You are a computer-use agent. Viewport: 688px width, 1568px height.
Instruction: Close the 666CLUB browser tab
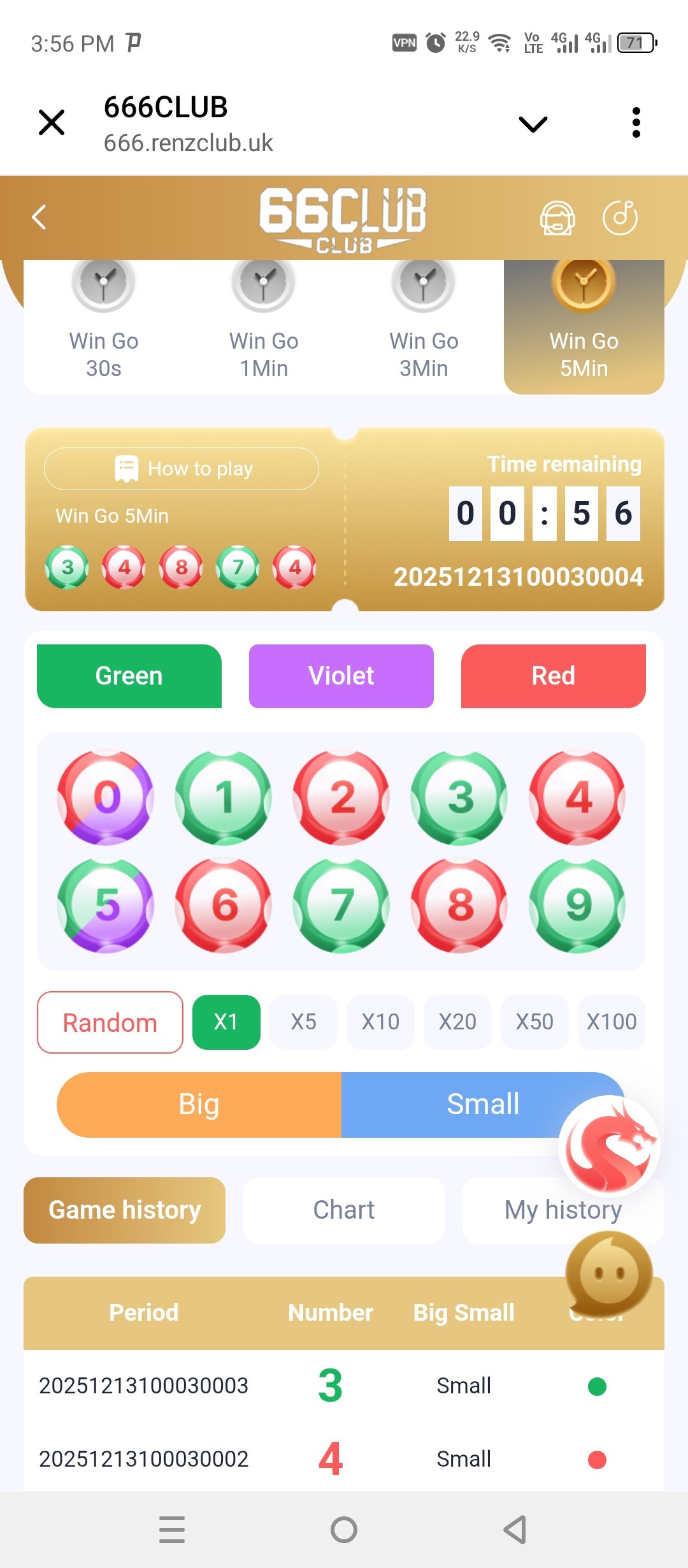(x=52, y=122)
